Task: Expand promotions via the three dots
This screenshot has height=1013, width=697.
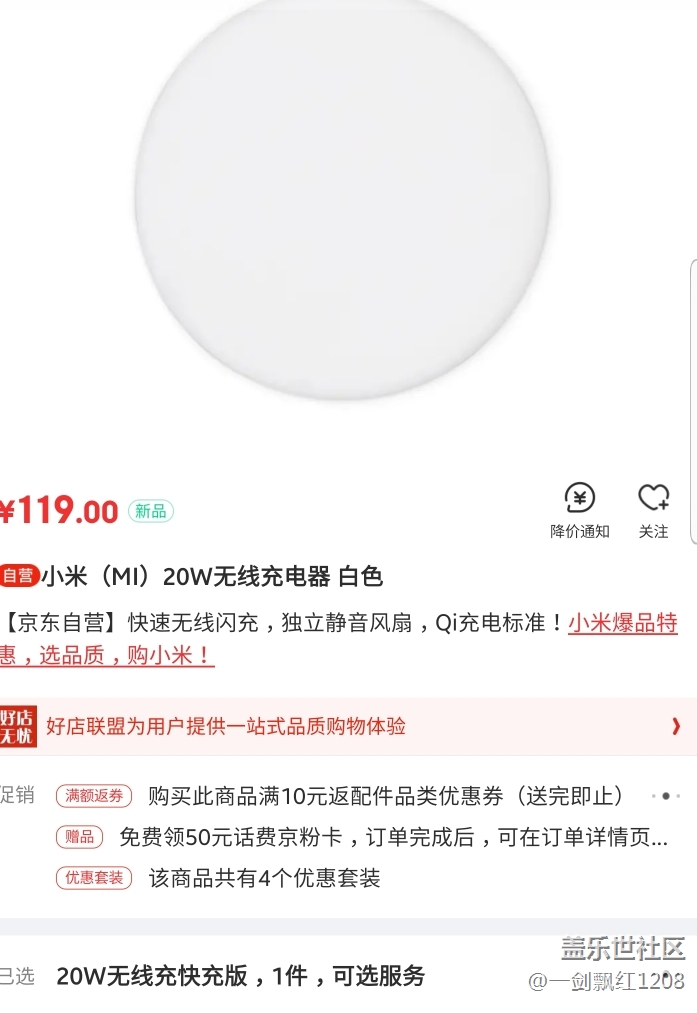Action: pos(664,796)
